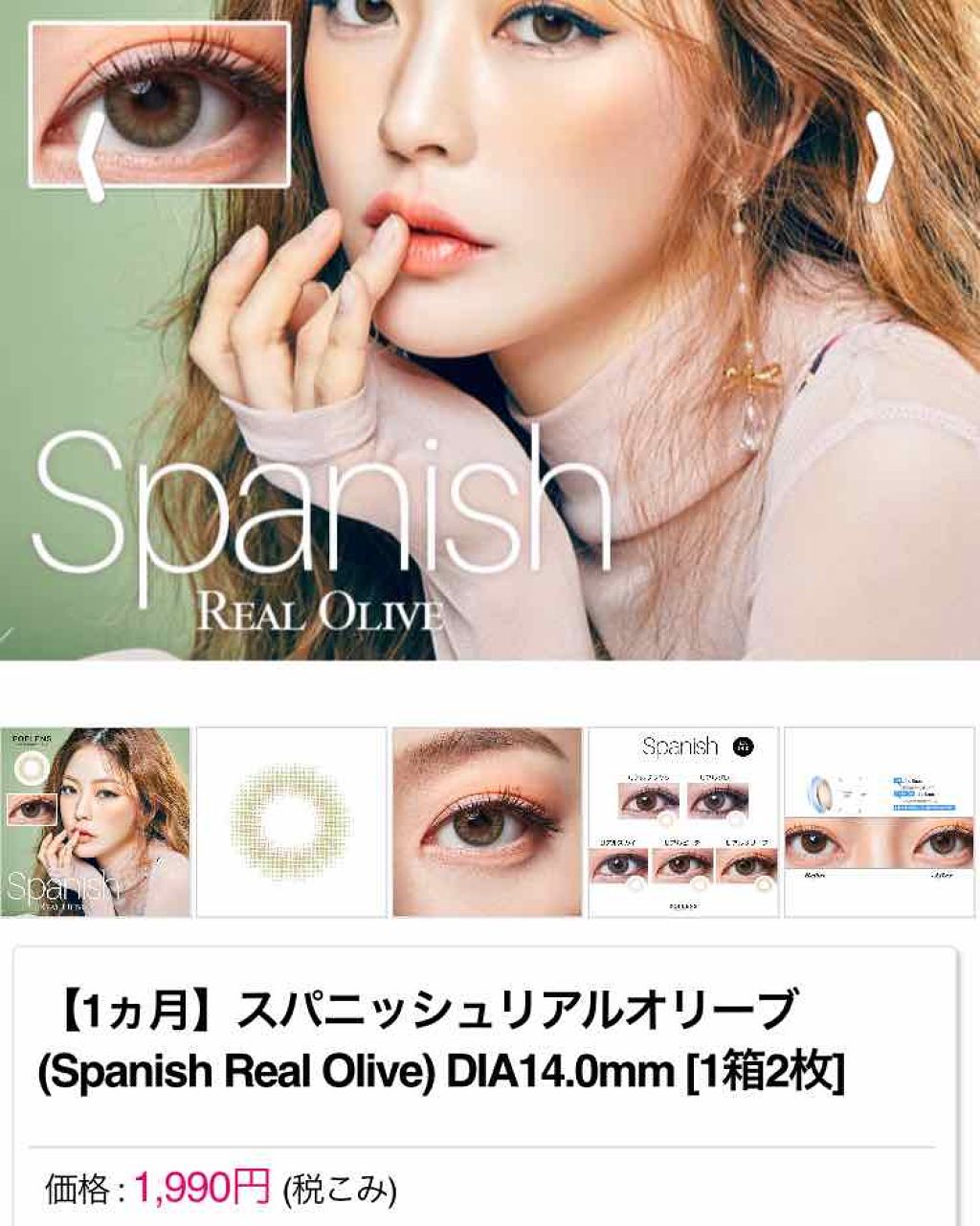The width and height of the screenshot is (980, 1226).
Task: Click the After eye photo
Action: point(943,842)
